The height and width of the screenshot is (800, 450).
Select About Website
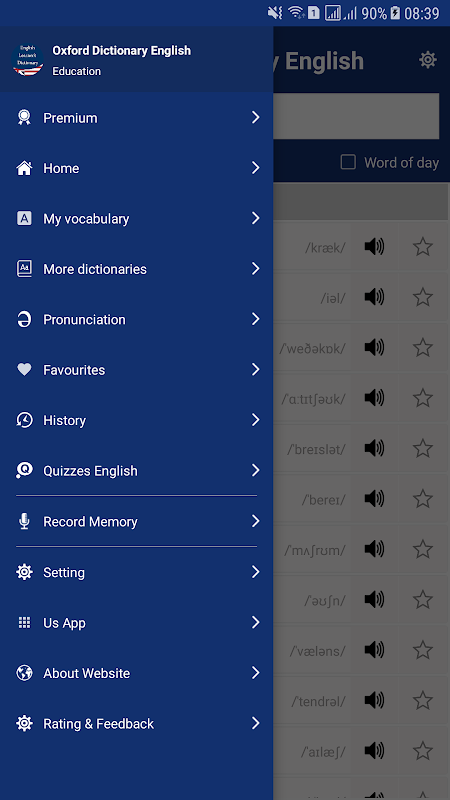(x=136, y=673)
